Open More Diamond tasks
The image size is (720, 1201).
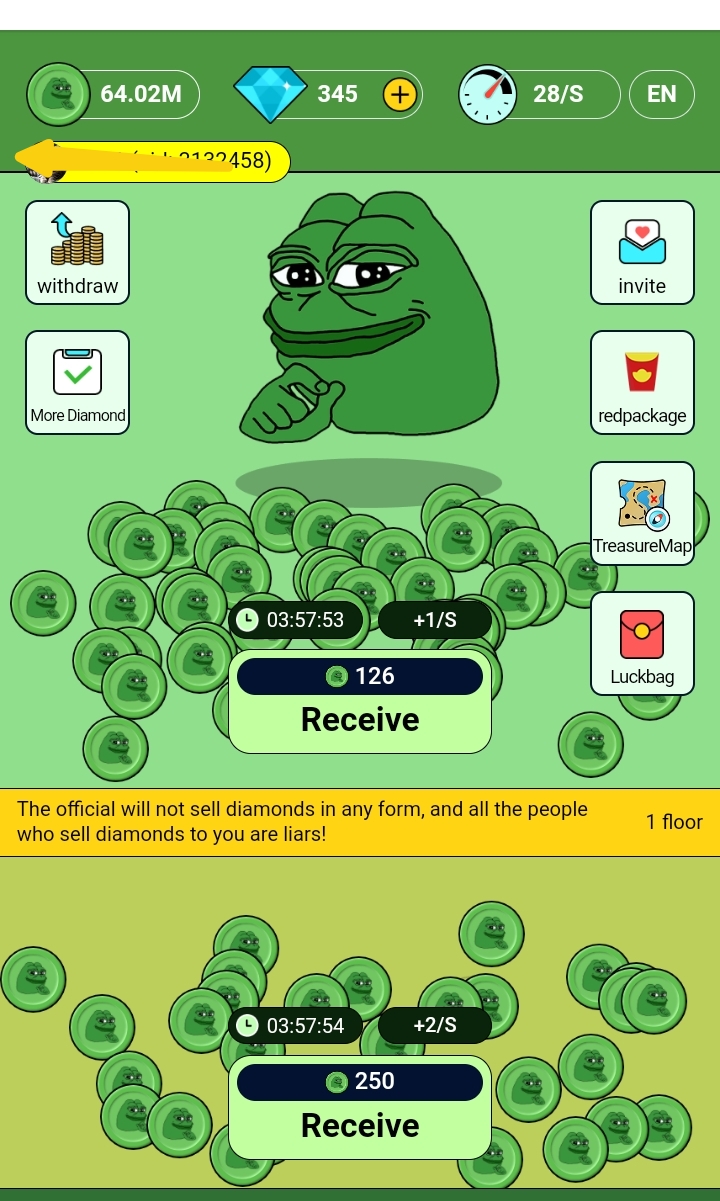pos(77,382)
